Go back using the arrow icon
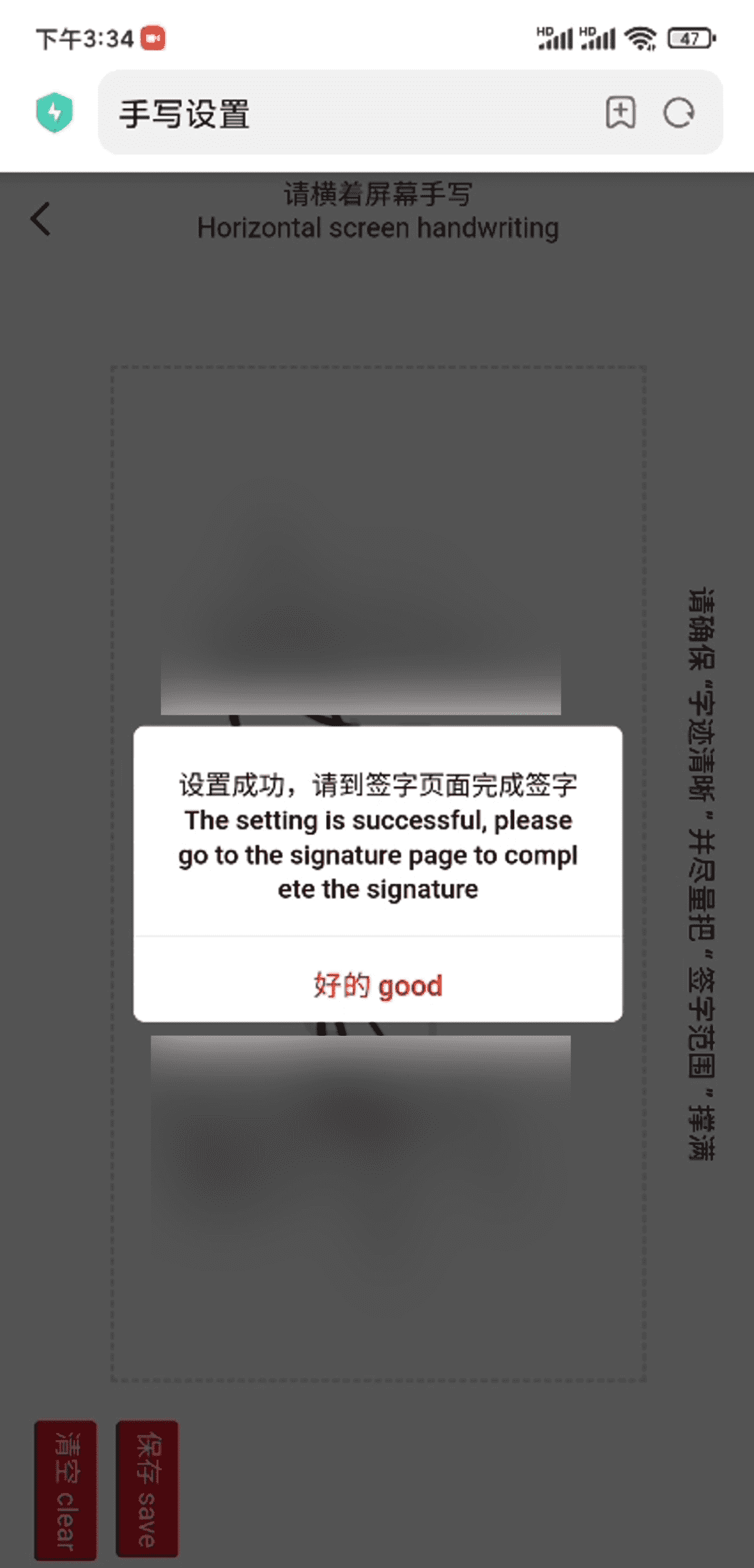 (40, 219)
